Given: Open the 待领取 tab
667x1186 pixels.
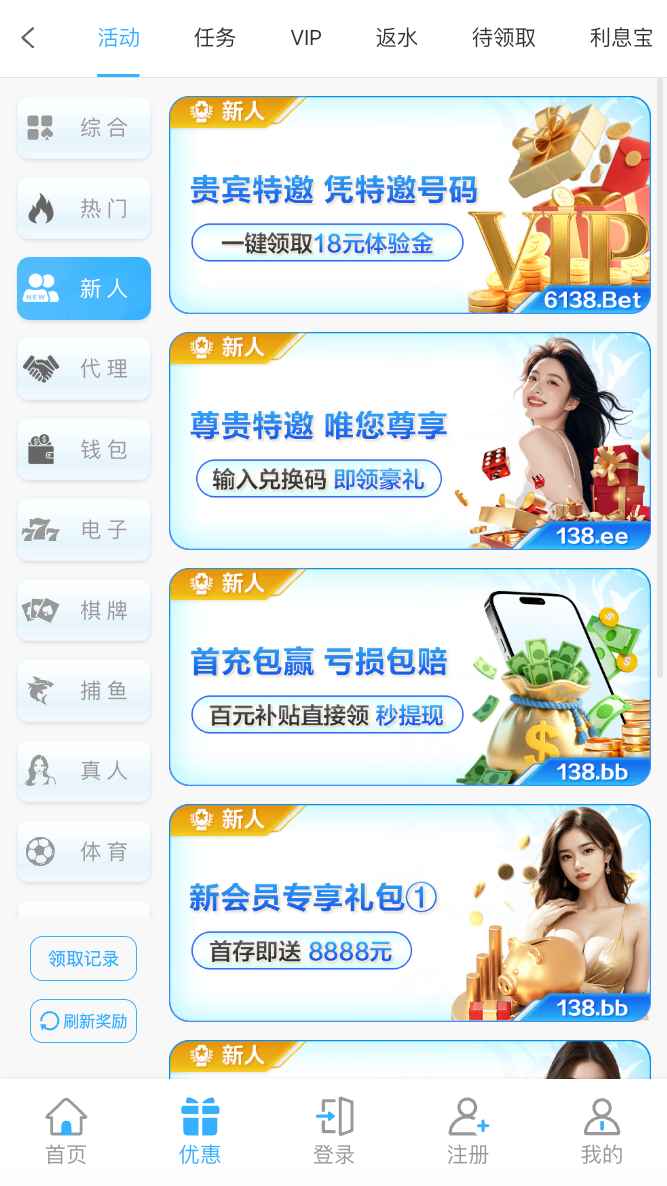Looking at the screenshot, I should 504,38.
